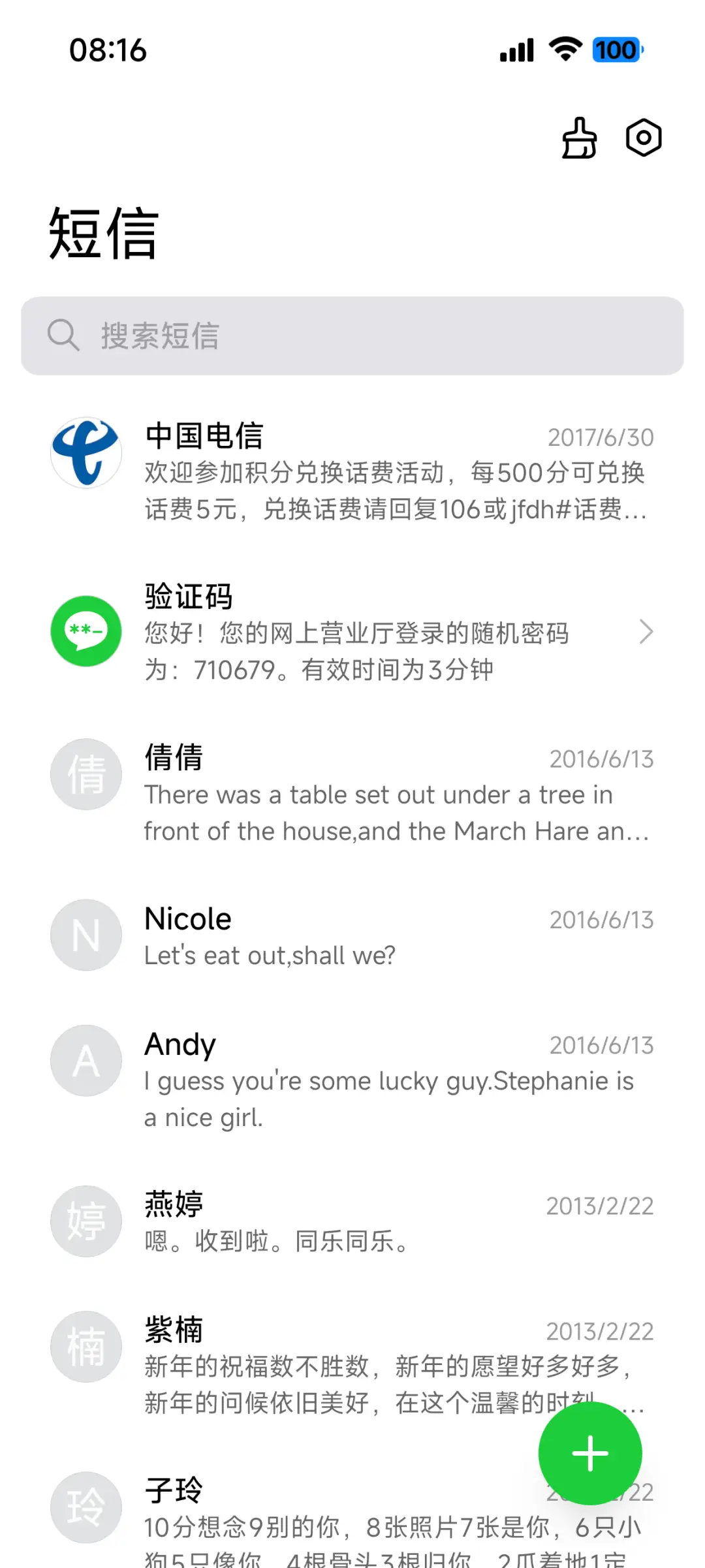This screenshot has height=1568, width=705.
Task: Open the chat with Nicole
Action: click(352, 936)
